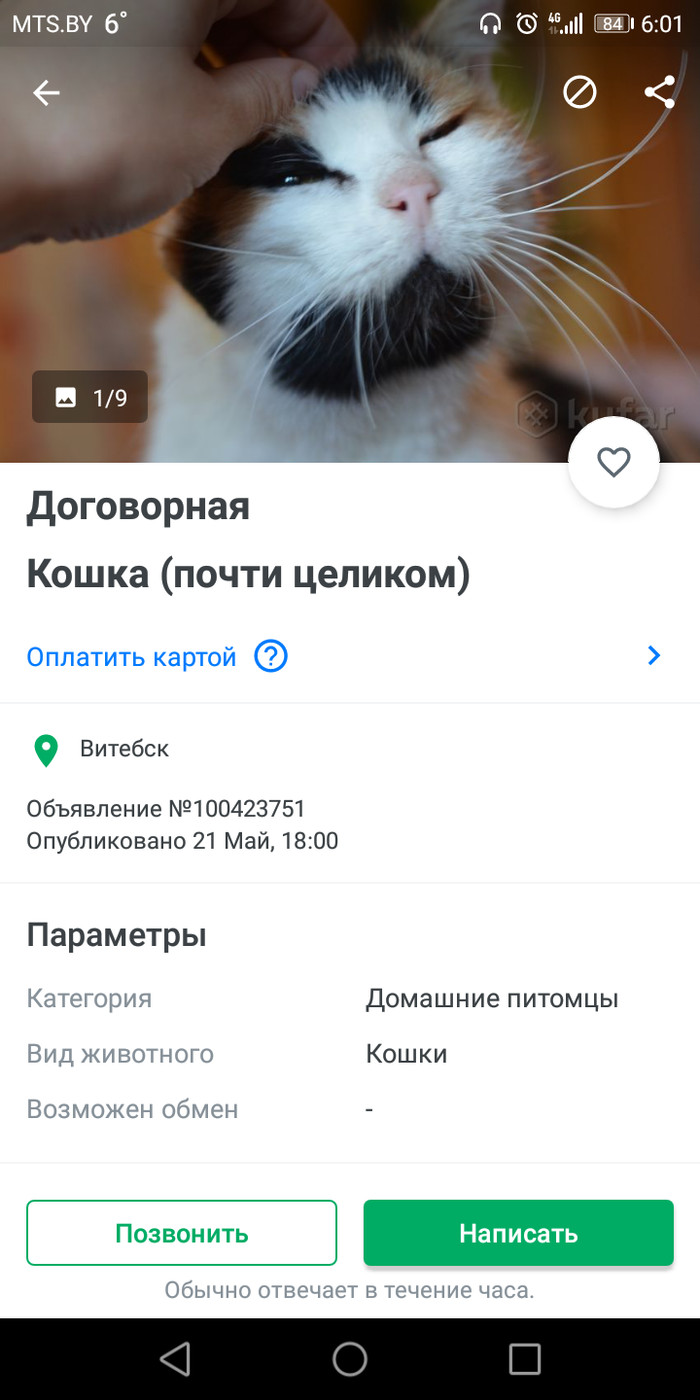Screen dimensions: 700x1400
Task: Open the 'Оплатить картой' link
Action: [x=132, y=657]
